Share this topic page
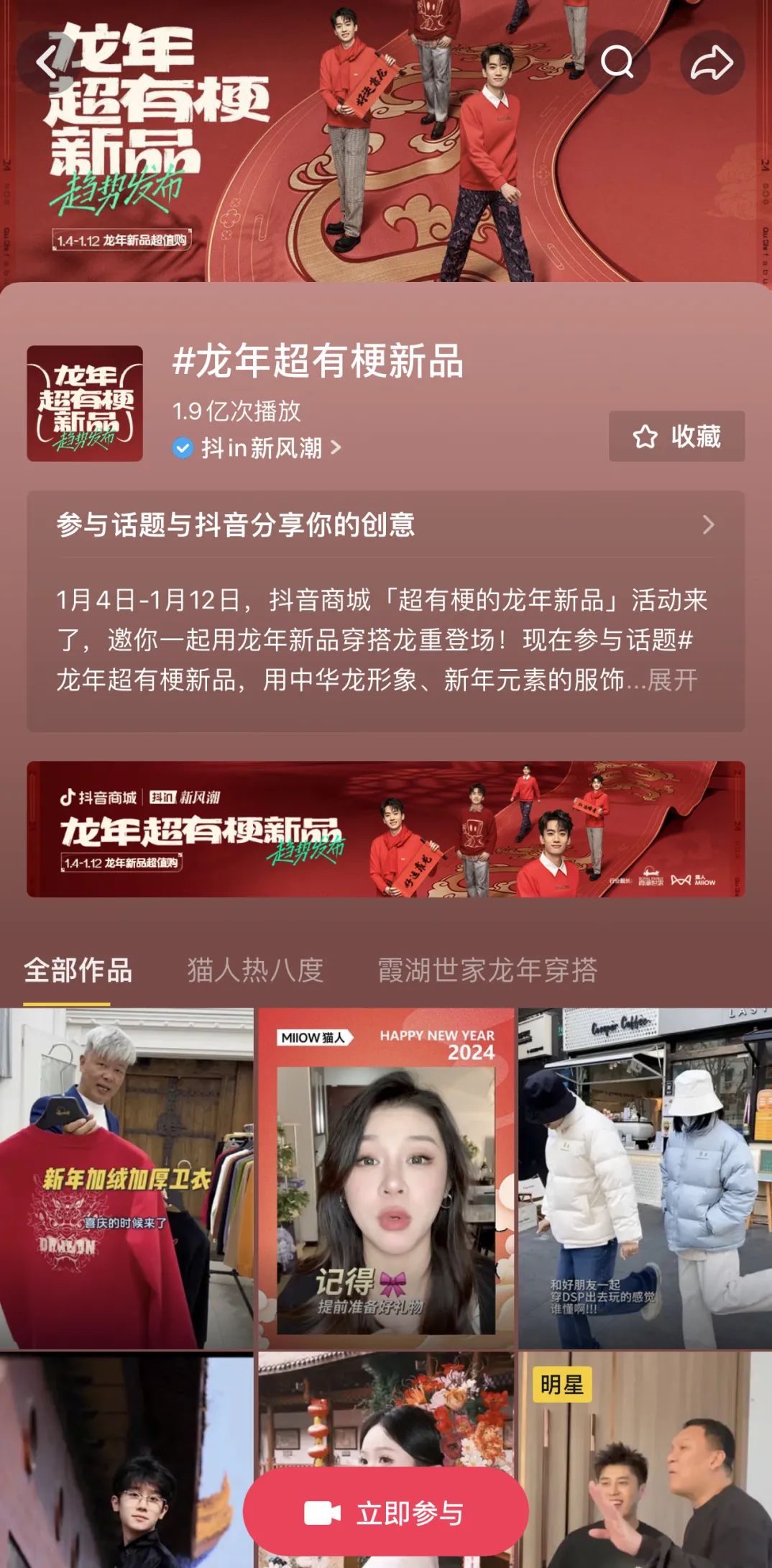Screen dimensions: 772x1568 tap(711, 62)
